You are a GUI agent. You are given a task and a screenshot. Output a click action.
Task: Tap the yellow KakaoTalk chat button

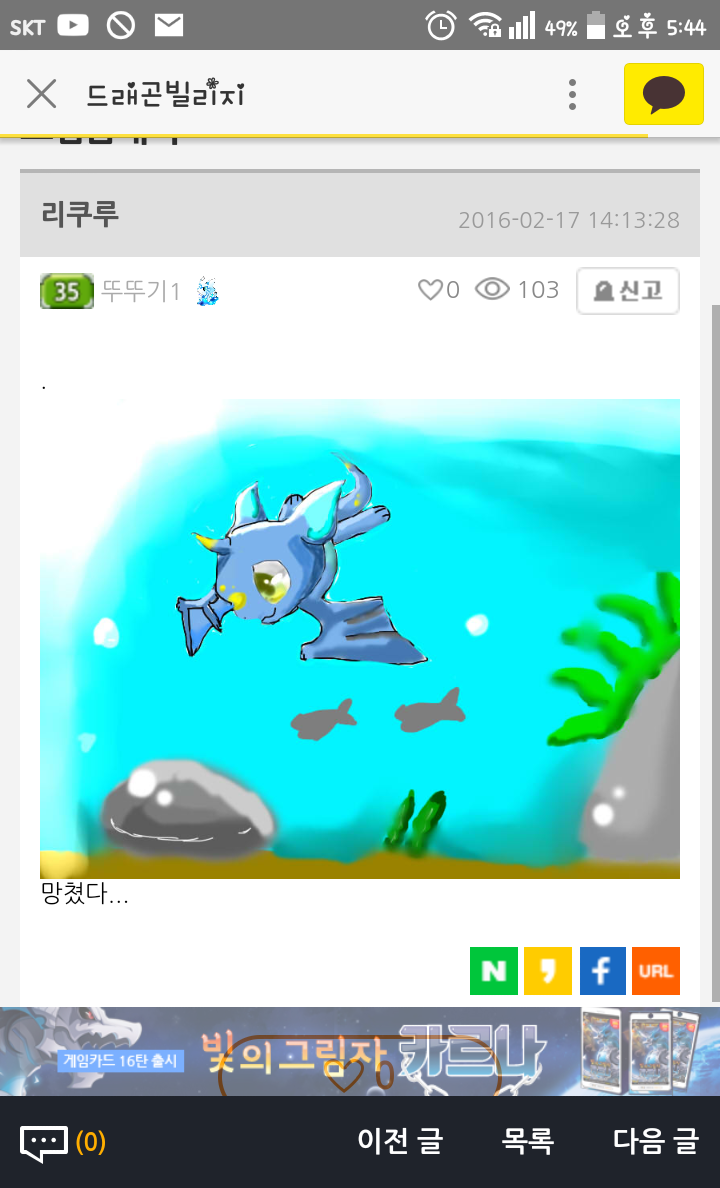[x=663, y=94]
